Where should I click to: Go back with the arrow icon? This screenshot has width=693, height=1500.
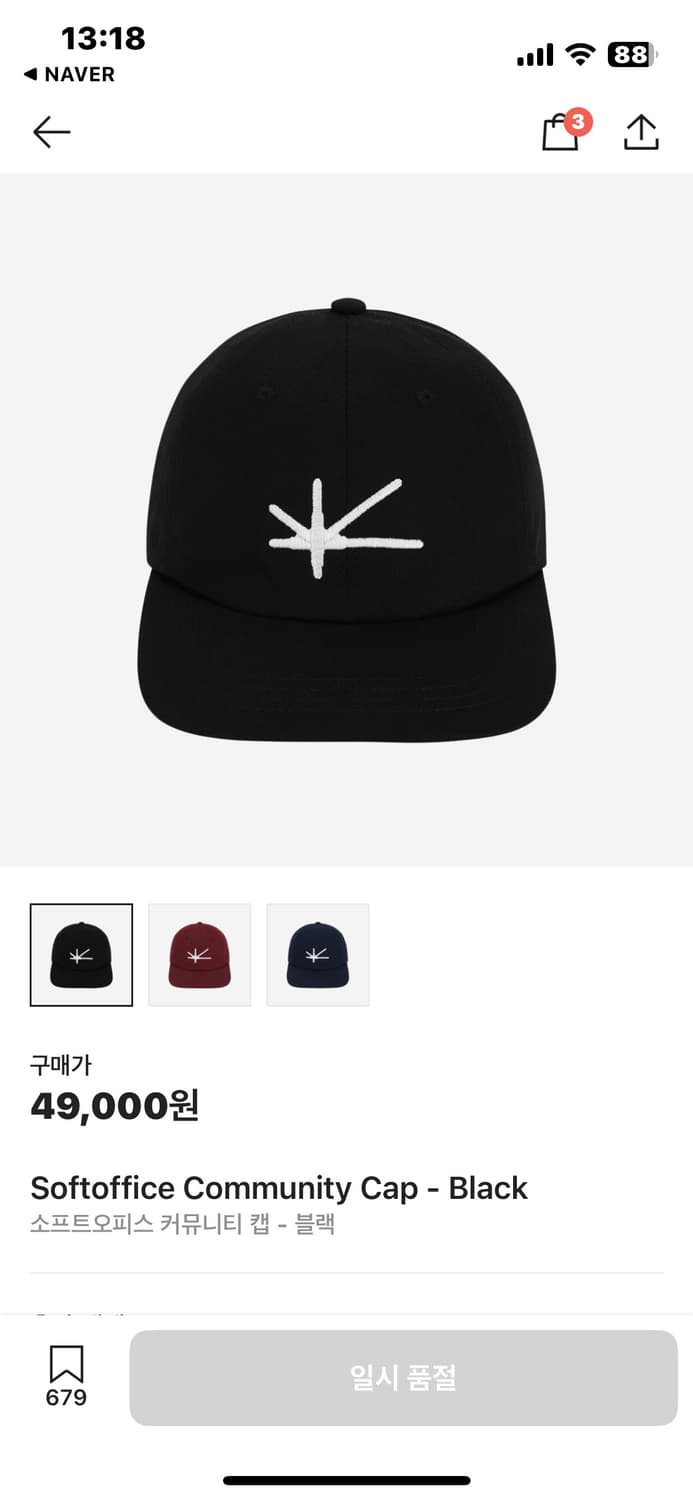click(51, 132)
